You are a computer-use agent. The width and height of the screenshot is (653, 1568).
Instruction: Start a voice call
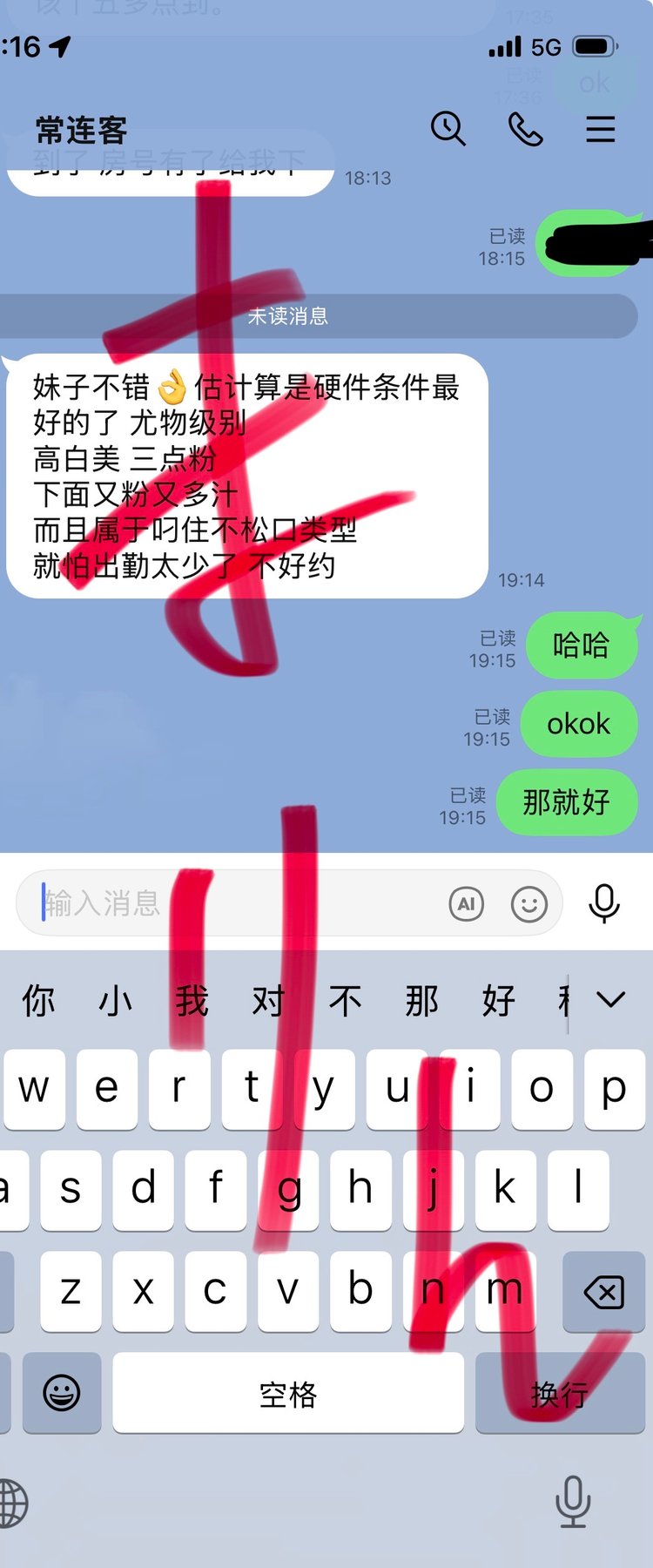pyautogui.click(x=525, y=130)
